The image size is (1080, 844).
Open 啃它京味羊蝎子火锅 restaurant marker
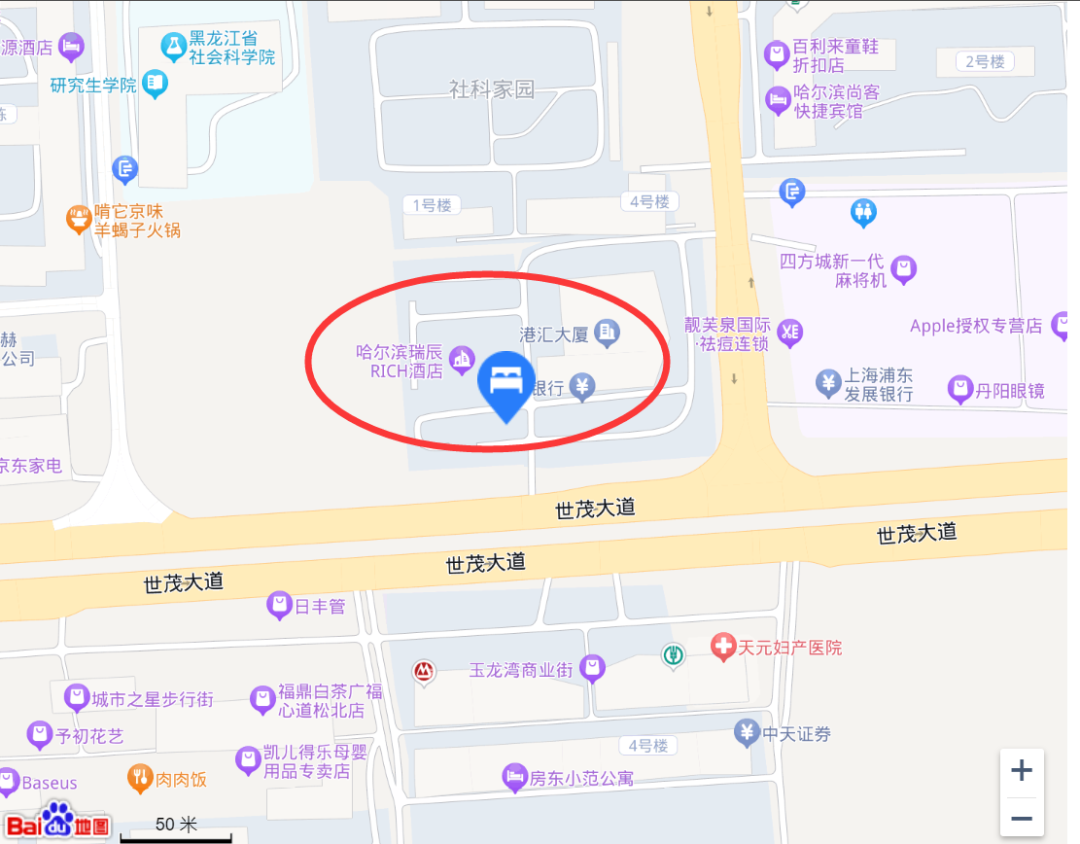pos(78,218)
